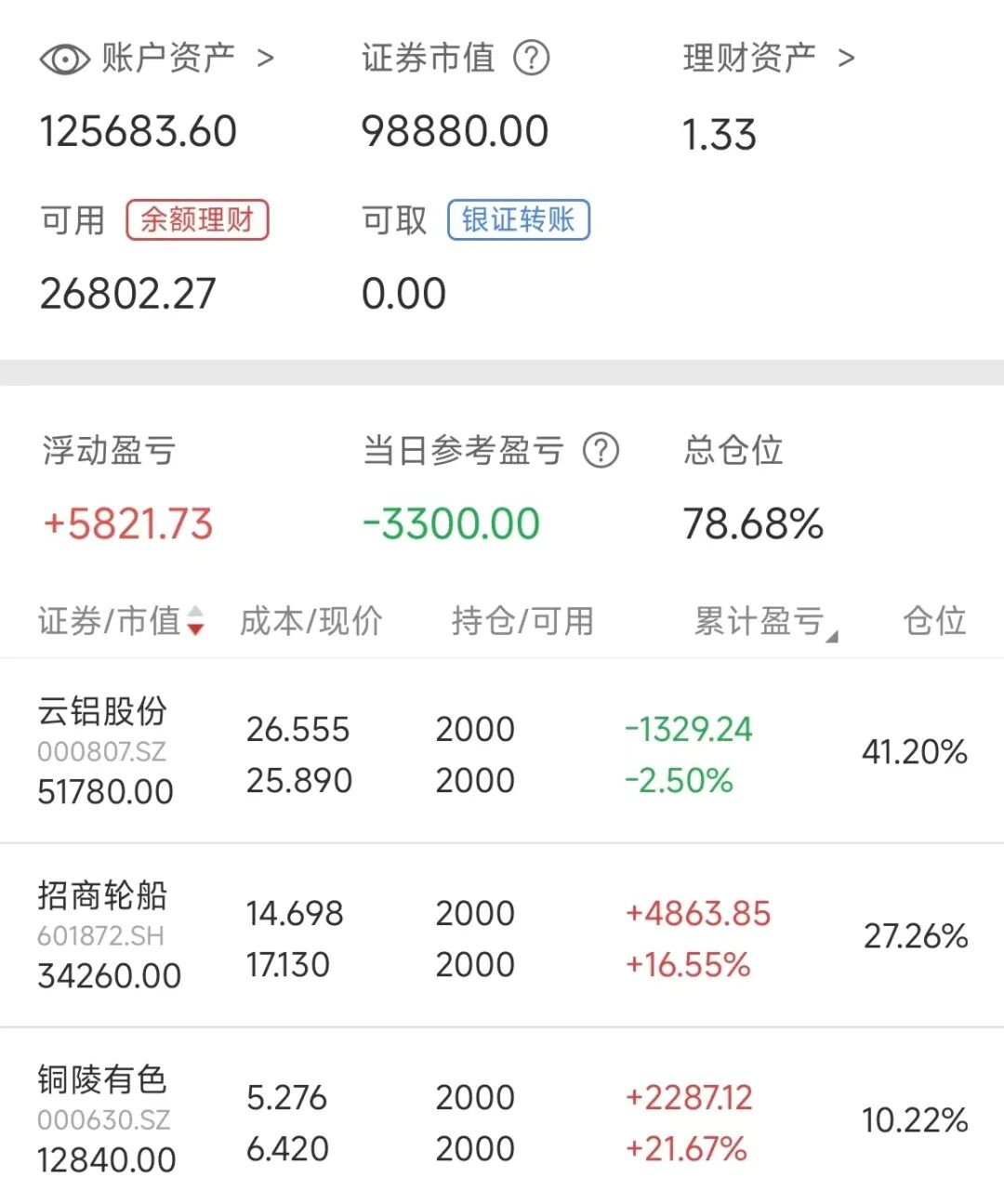Open the 招商轮船 holding
1004x1204 pixels.
coord(502,935)
